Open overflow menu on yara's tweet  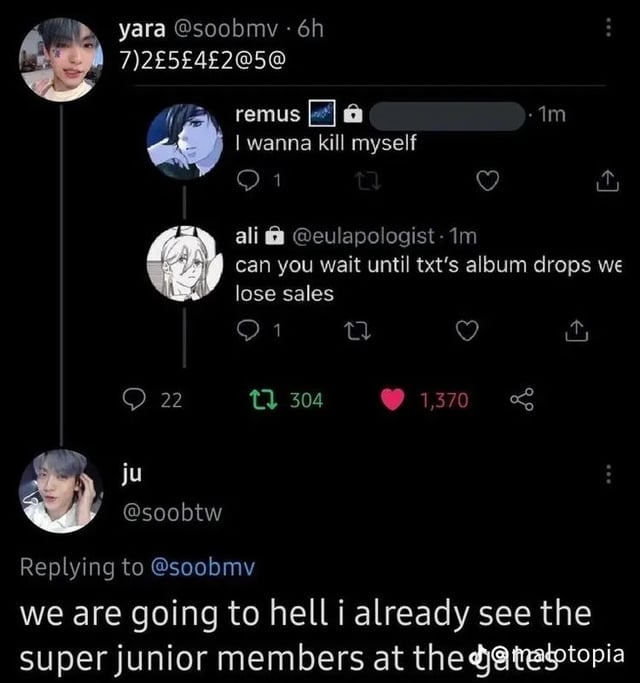(x=606, y=29)
